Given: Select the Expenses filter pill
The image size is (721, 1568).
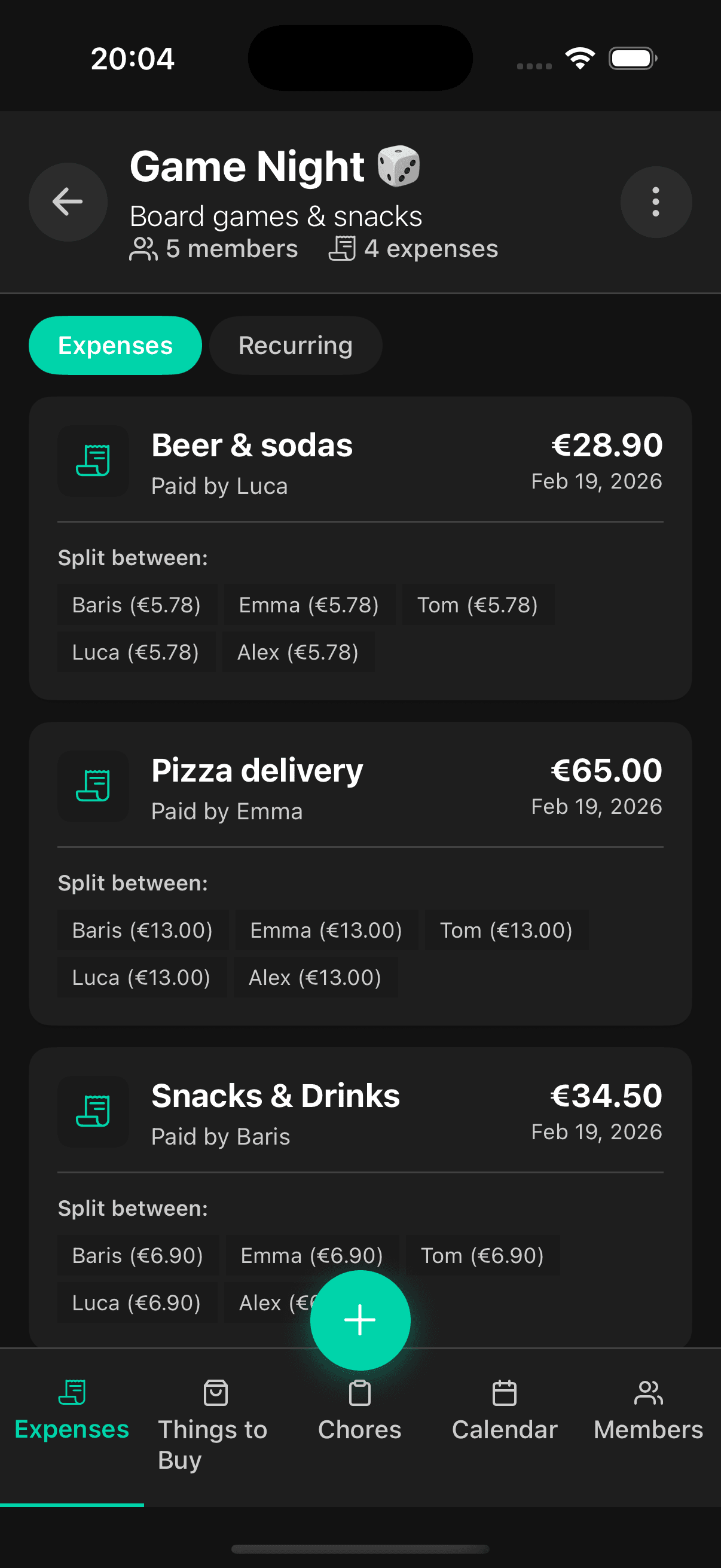Looking at the screenshot, I should pos(114,345).
